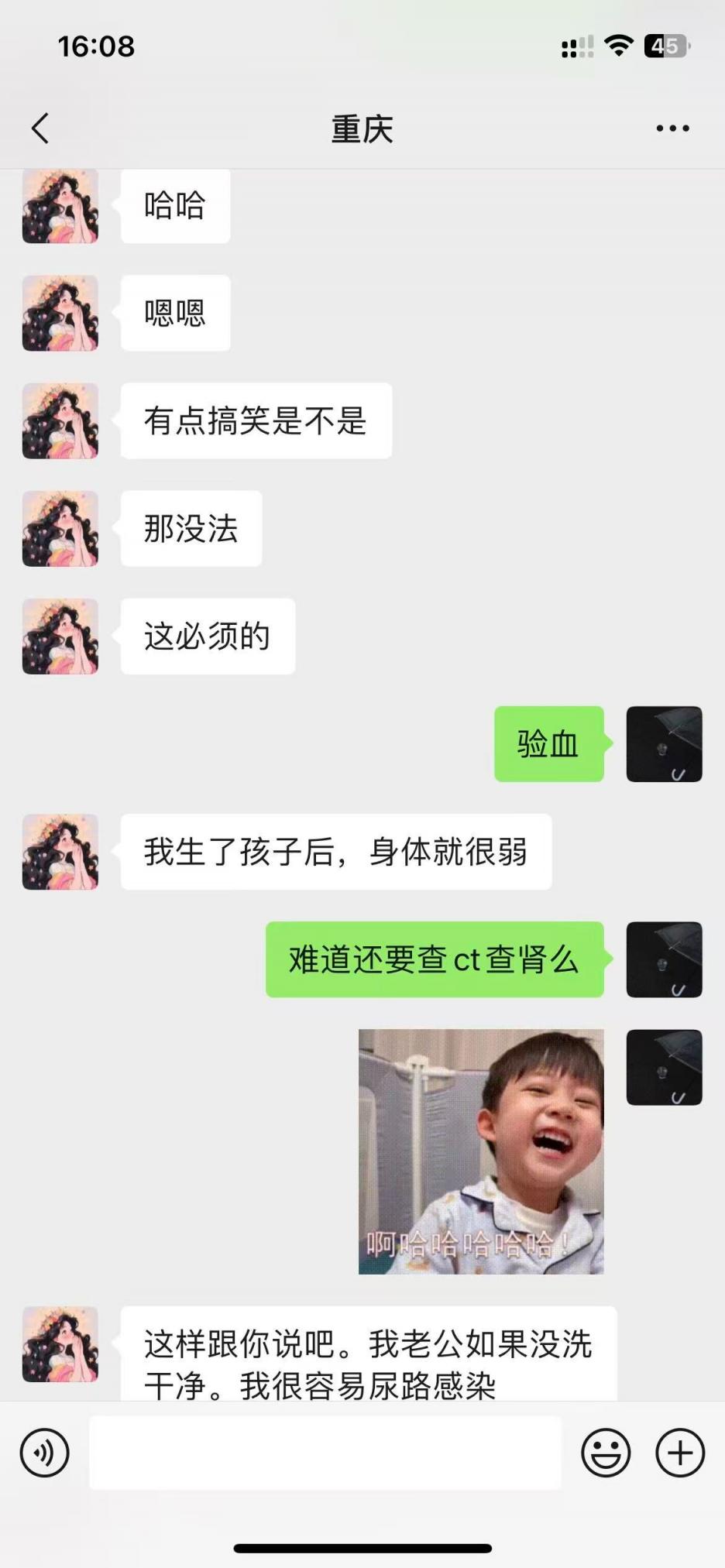Open contact avatar beside 我生了孩子后 message
Viewport: 725px width, 1568px height.
[x=60, y=852]
